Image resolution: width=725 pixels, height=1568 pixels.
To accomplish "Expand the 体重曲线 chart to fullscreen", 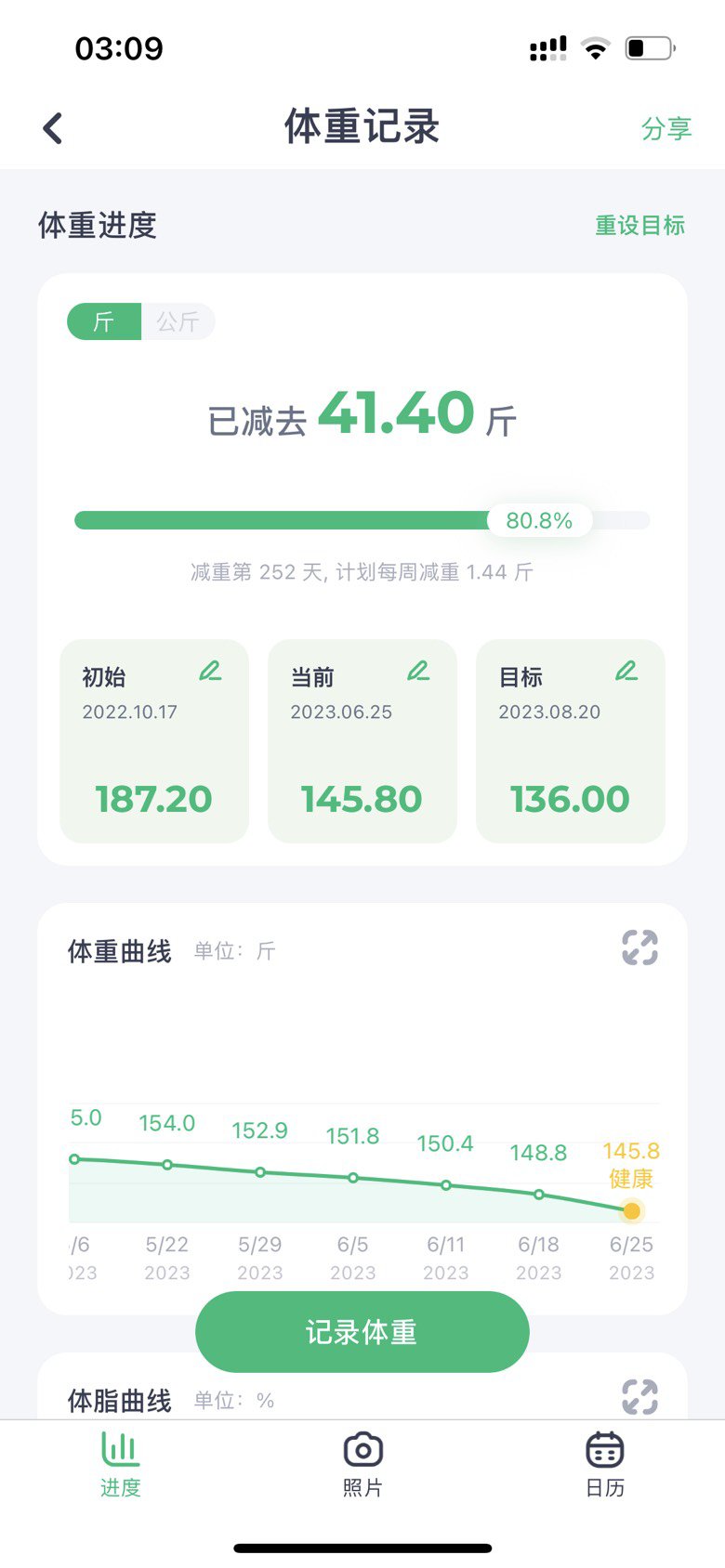I will pyautogui.click(x=639, y=947).
